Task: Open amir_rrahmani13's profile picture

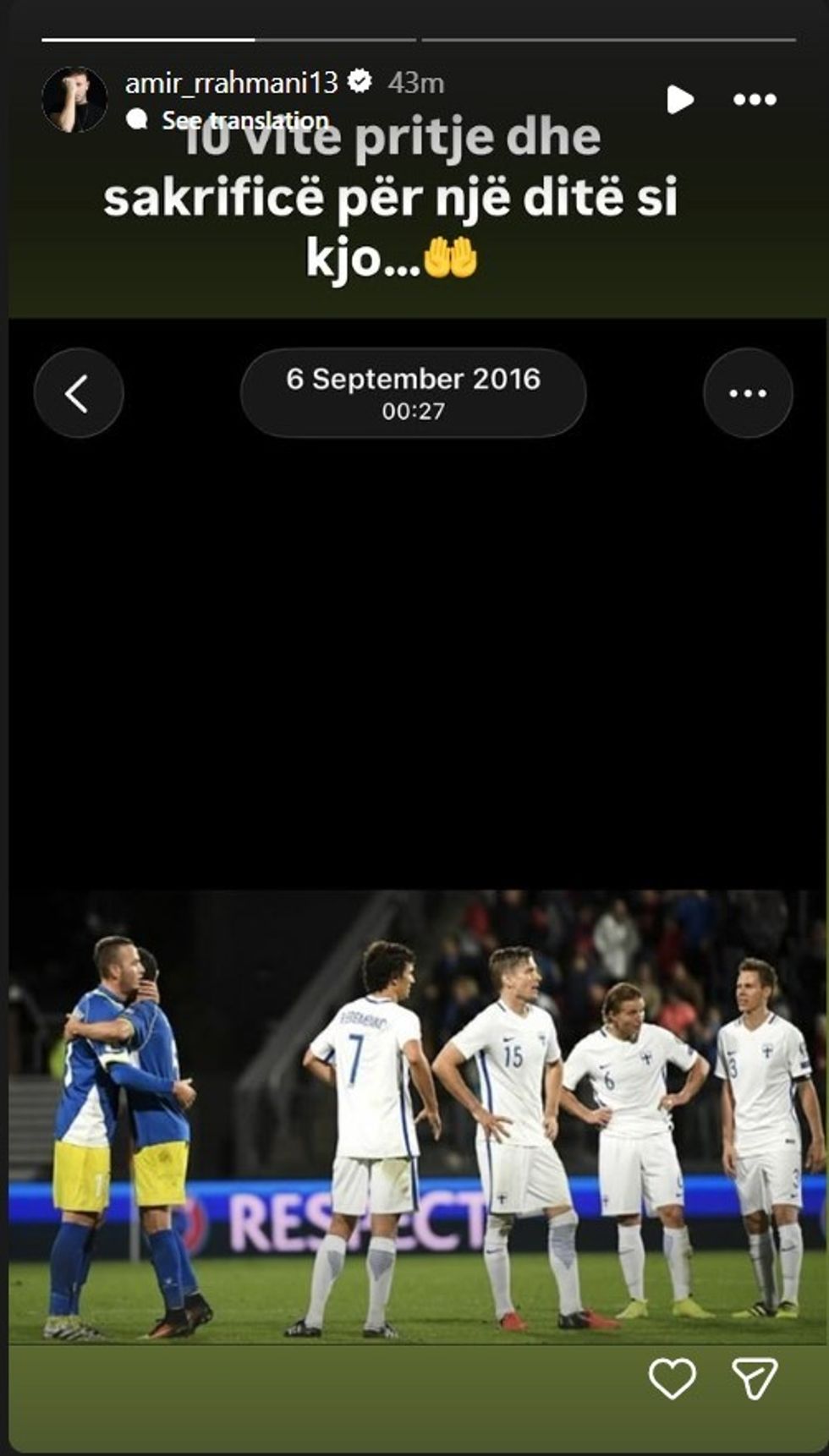Action: [x=74, y=100]
